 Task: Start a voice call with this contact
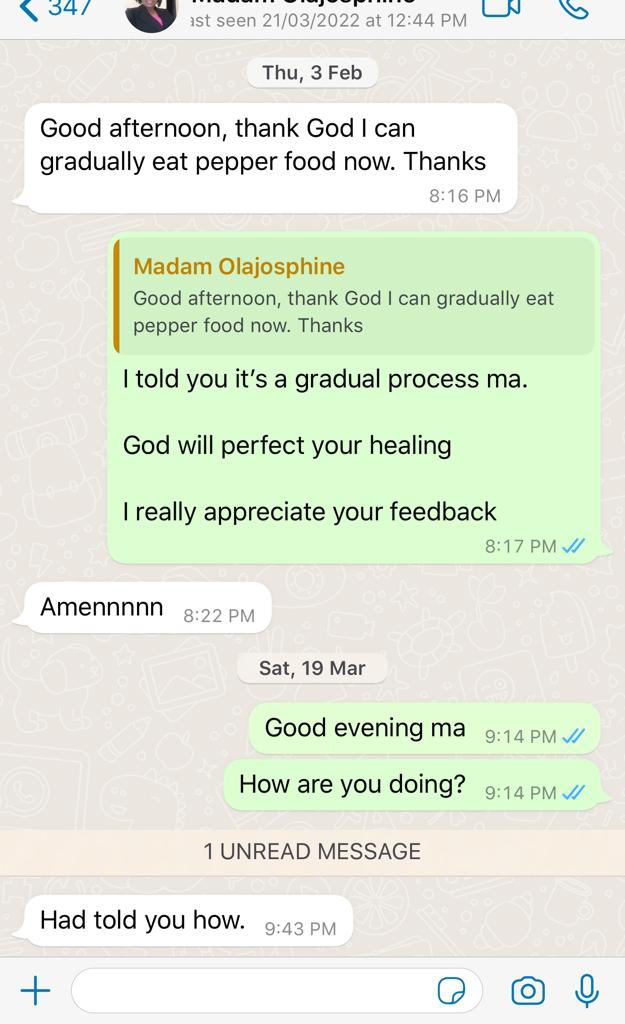(573, 8)
